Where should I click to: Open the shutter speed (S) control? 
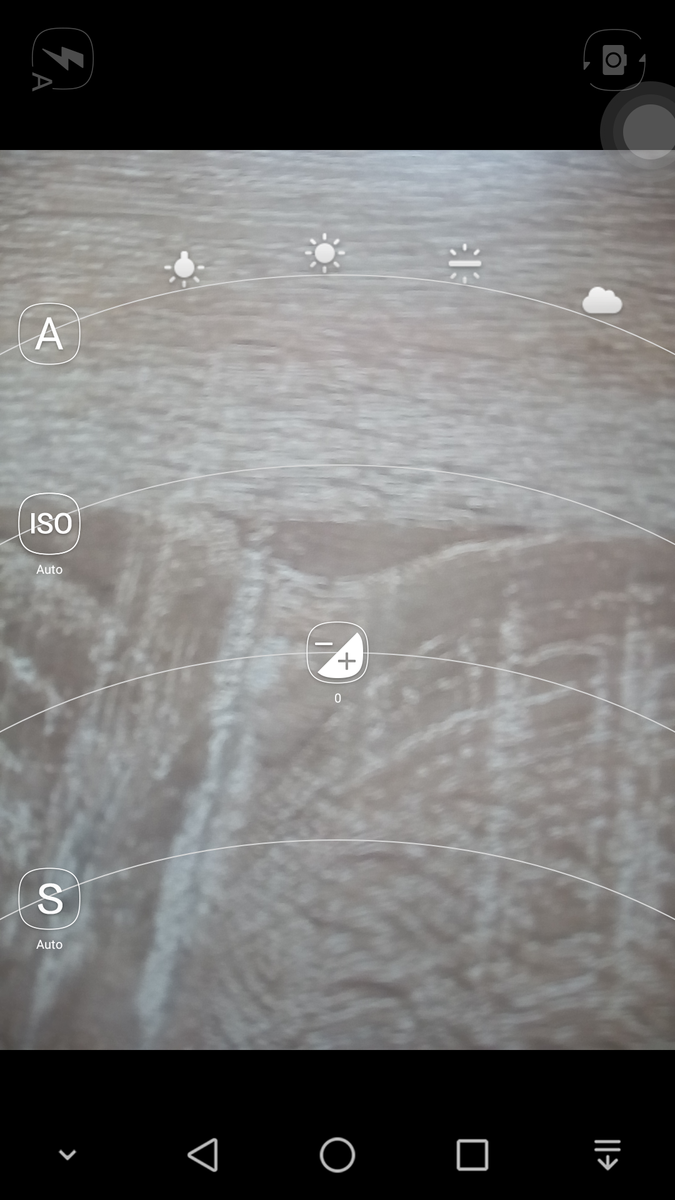point(49,899)
